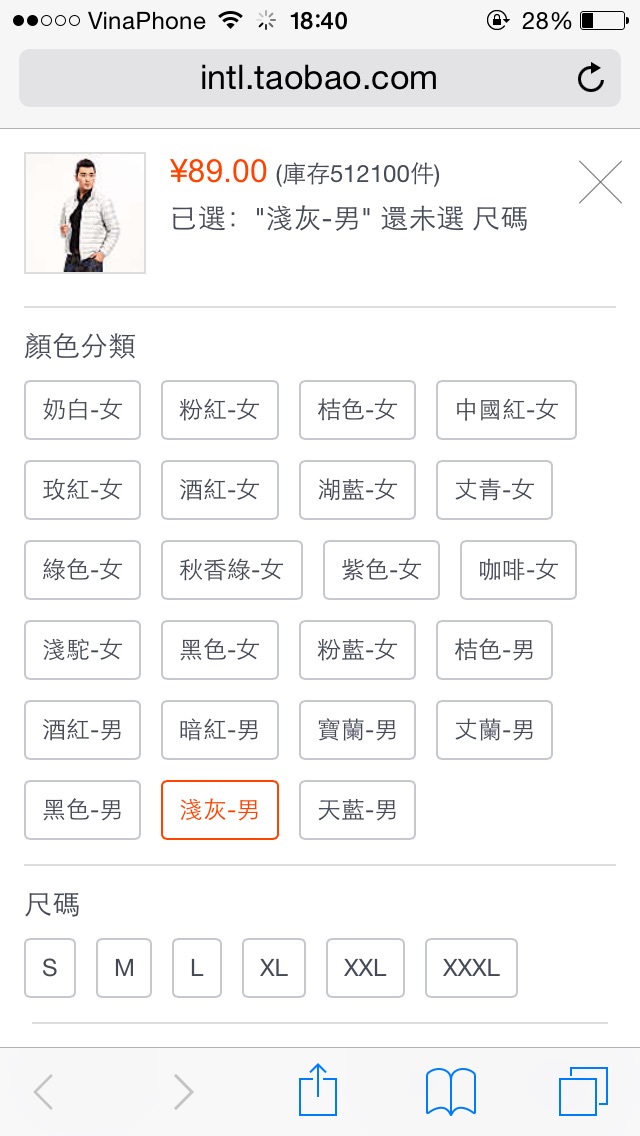This screenshot has width=640, height=1136.
Task: Select size S
Action: (x=49, y=968)
